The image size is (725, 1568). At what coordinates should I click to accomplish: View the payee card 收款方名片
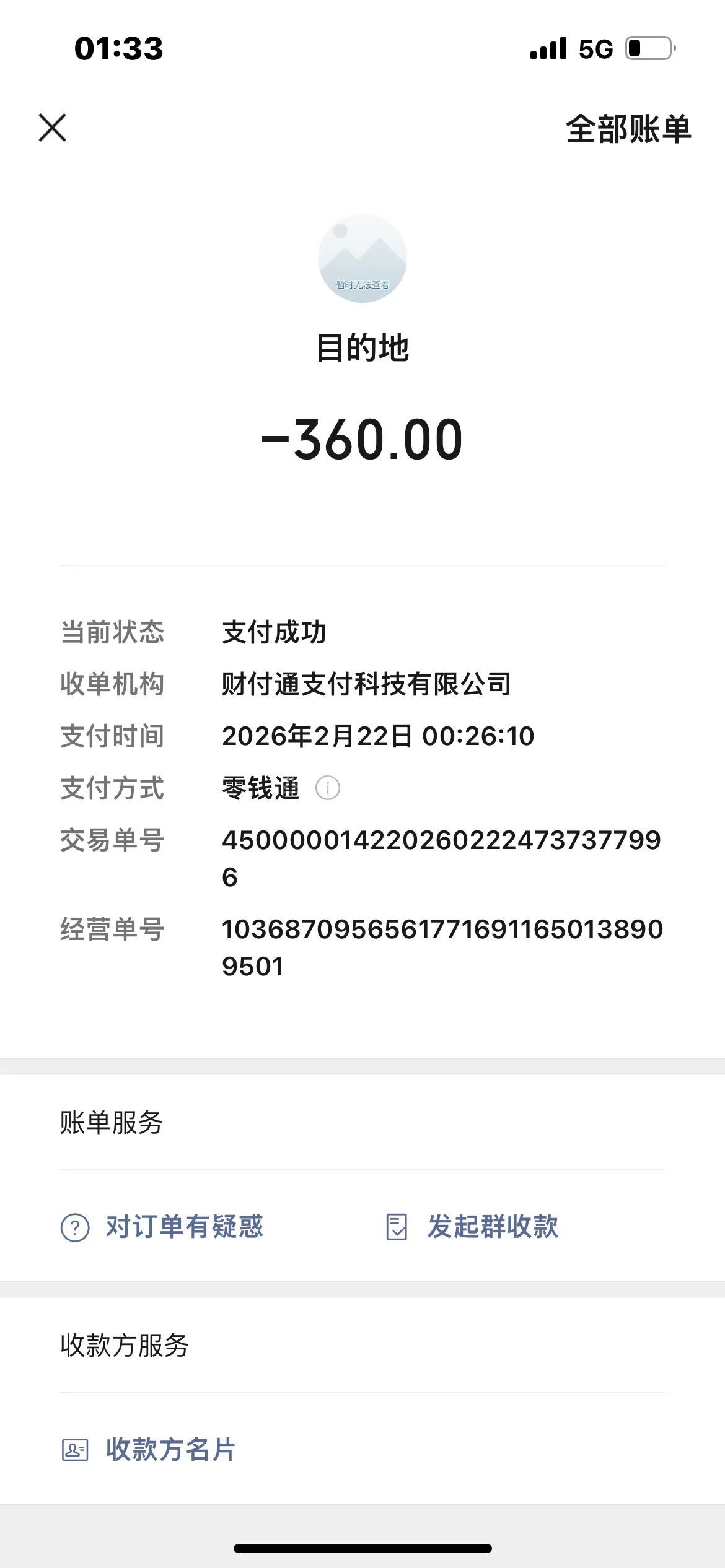[149, 1450]
